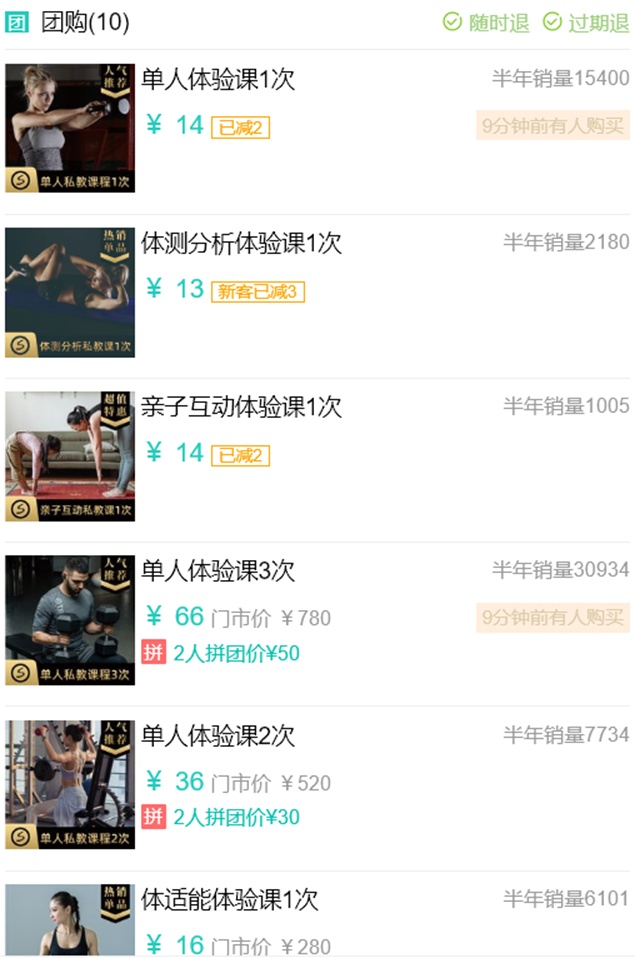The image size is (635, 958).
Task: Open the 单人体验课1次 group deal
Action: click(218, 79)
